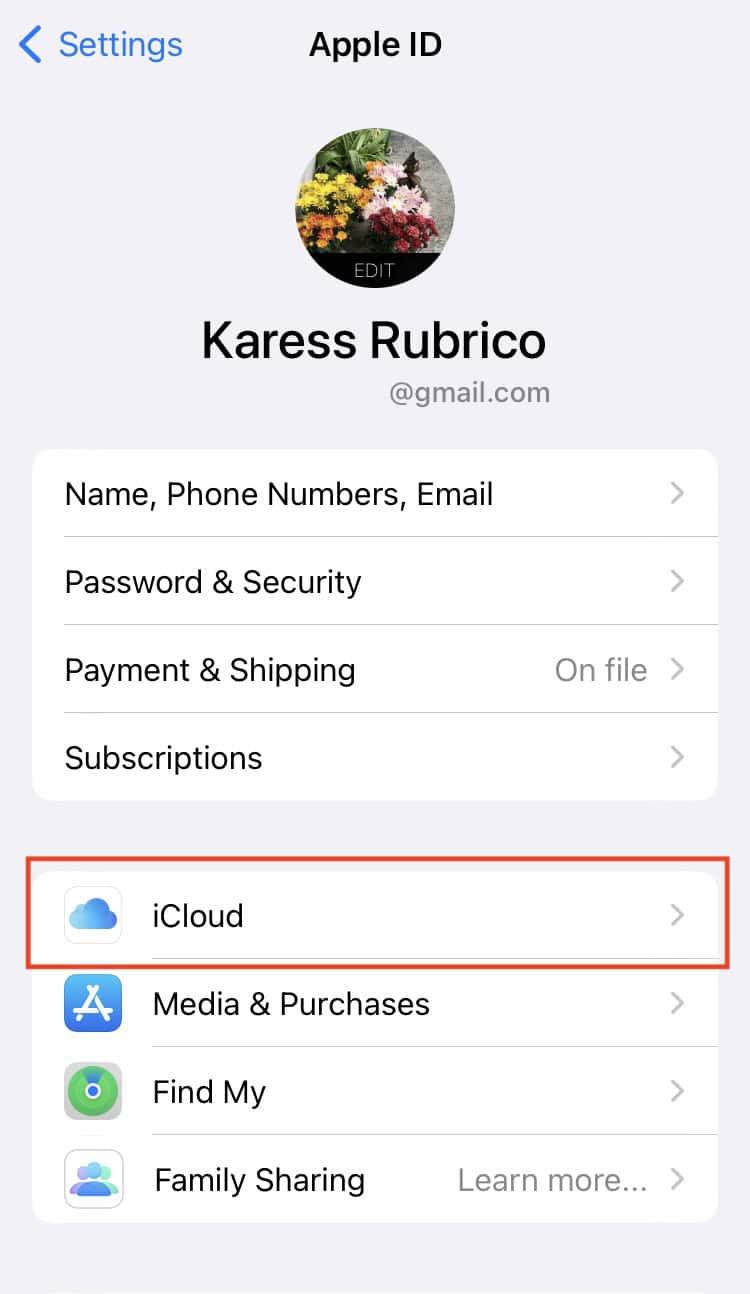View Subscriptions
750x1294 pixels.
tap(375, 758)
